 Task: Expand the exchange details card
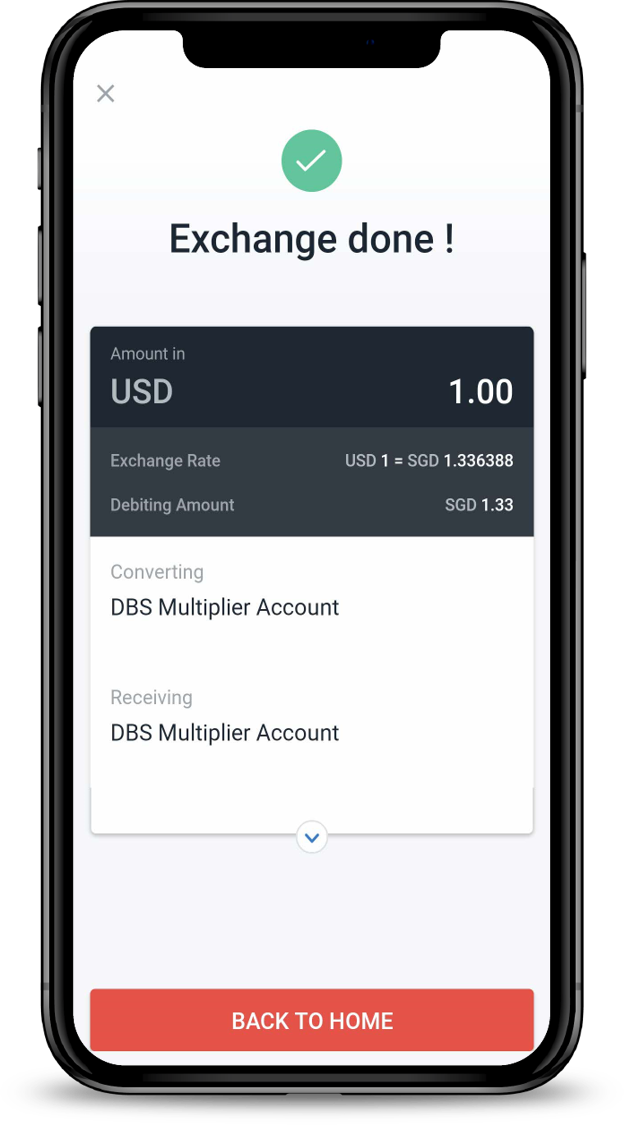tap(312, 836)
